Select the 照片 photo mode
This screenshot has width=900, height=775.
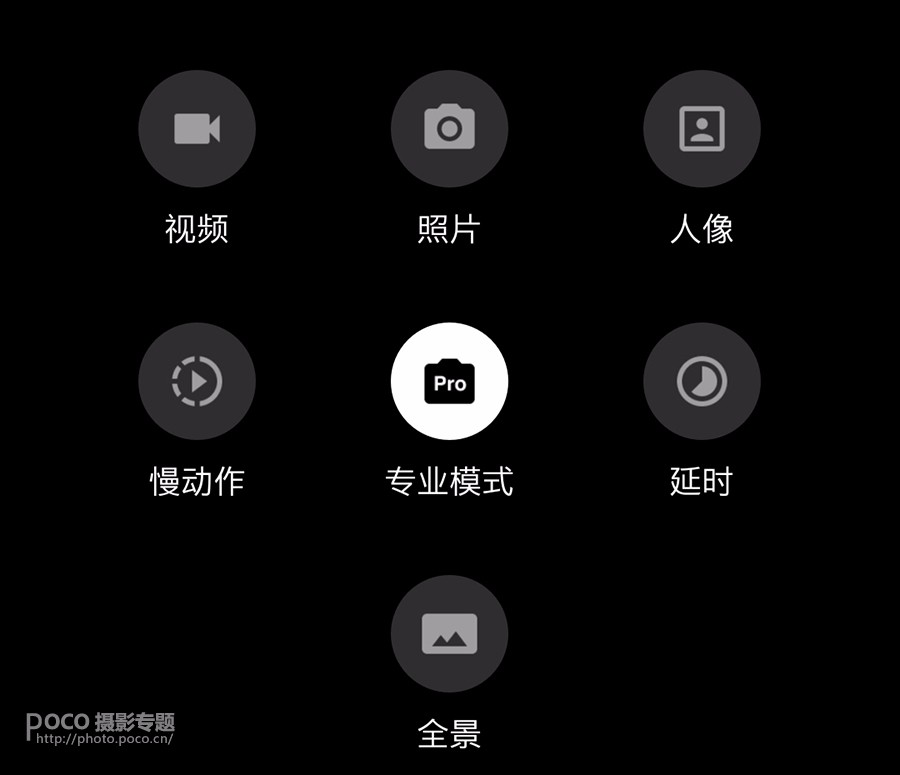click(449, 129)
